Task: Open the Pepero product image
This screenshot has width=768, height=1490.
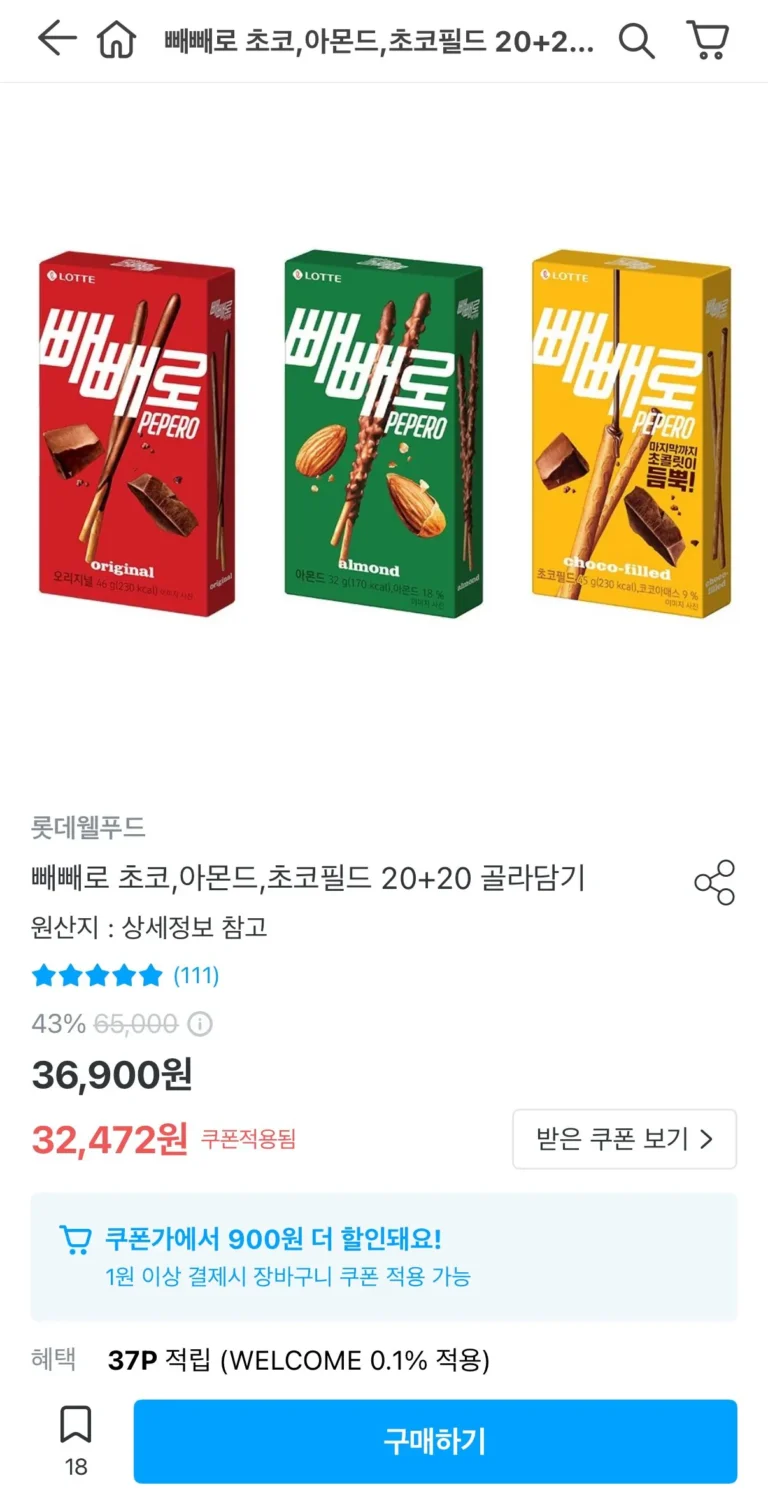Action: [x=384, y=432]
